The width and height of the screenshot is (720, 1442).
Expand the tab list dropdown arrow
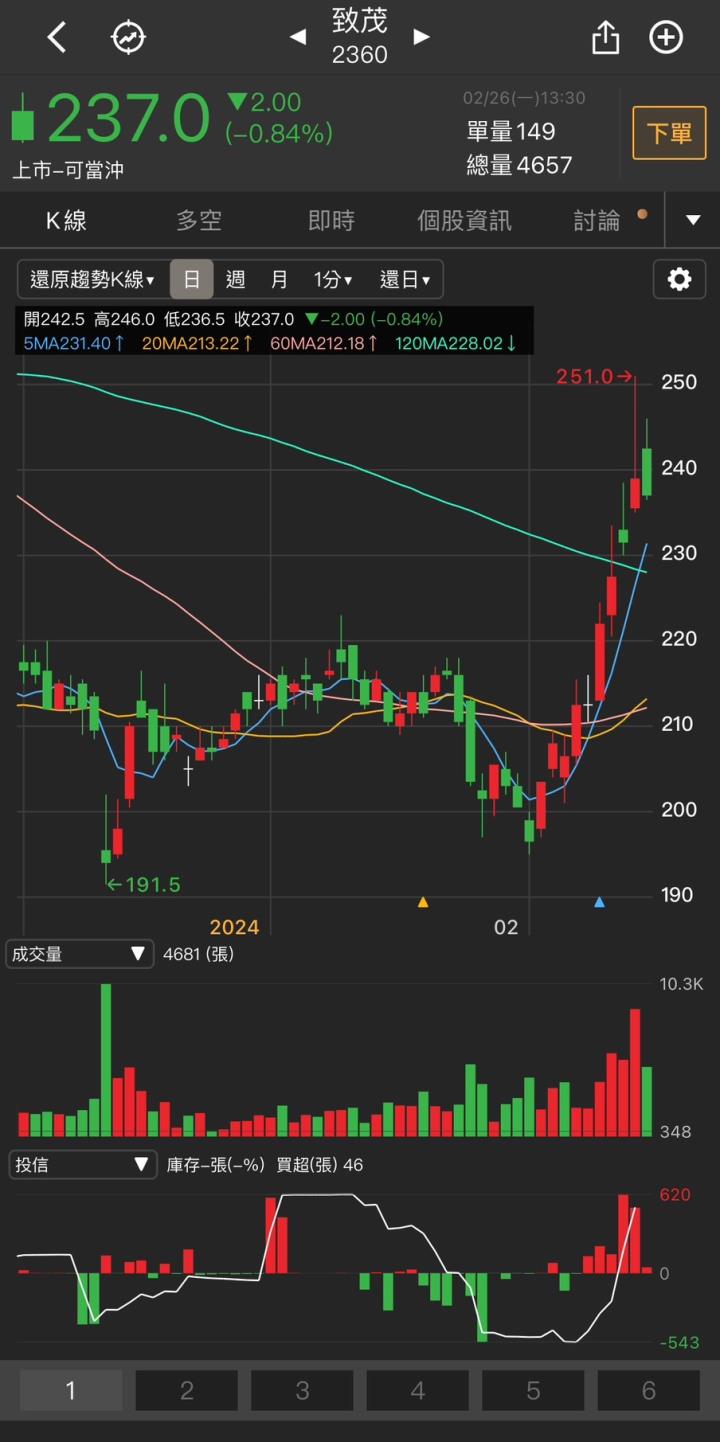693,220
